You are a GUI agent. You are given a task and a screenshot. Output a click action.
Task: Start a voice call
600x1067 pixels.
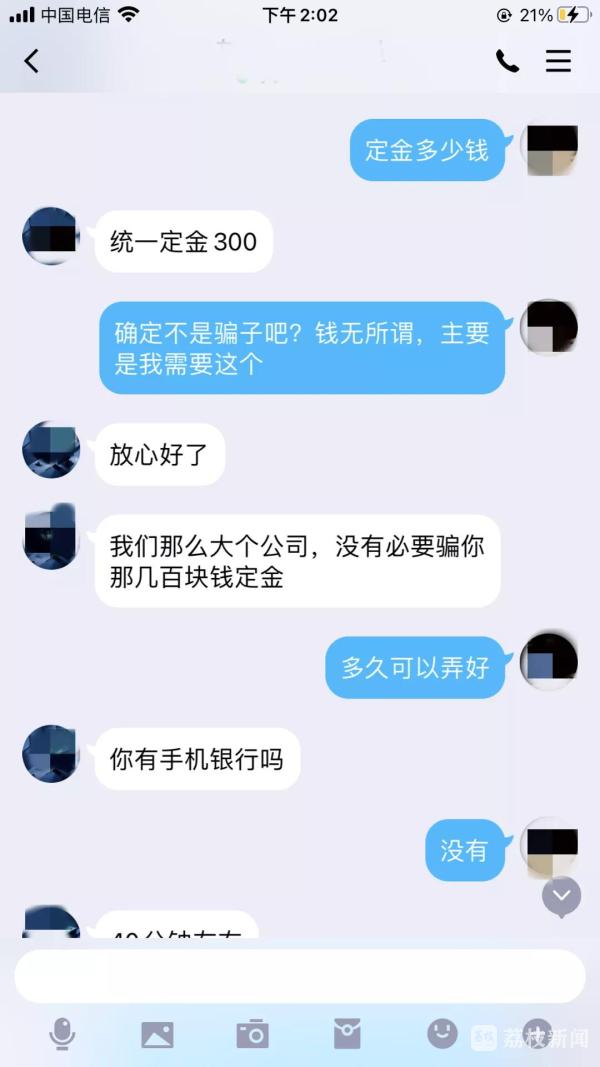point(507,61)
